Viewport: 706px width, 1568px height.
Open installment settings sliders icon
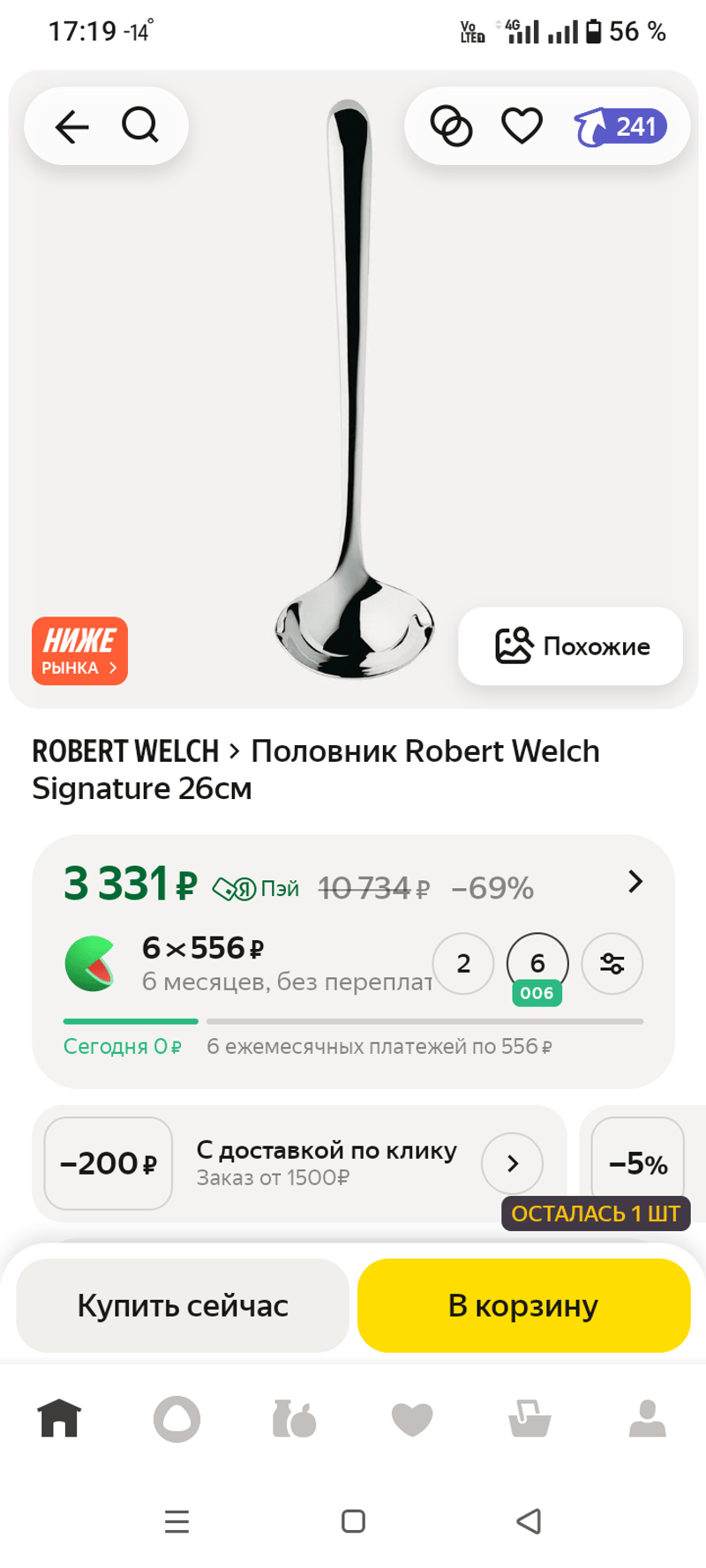tap(612, 963)
